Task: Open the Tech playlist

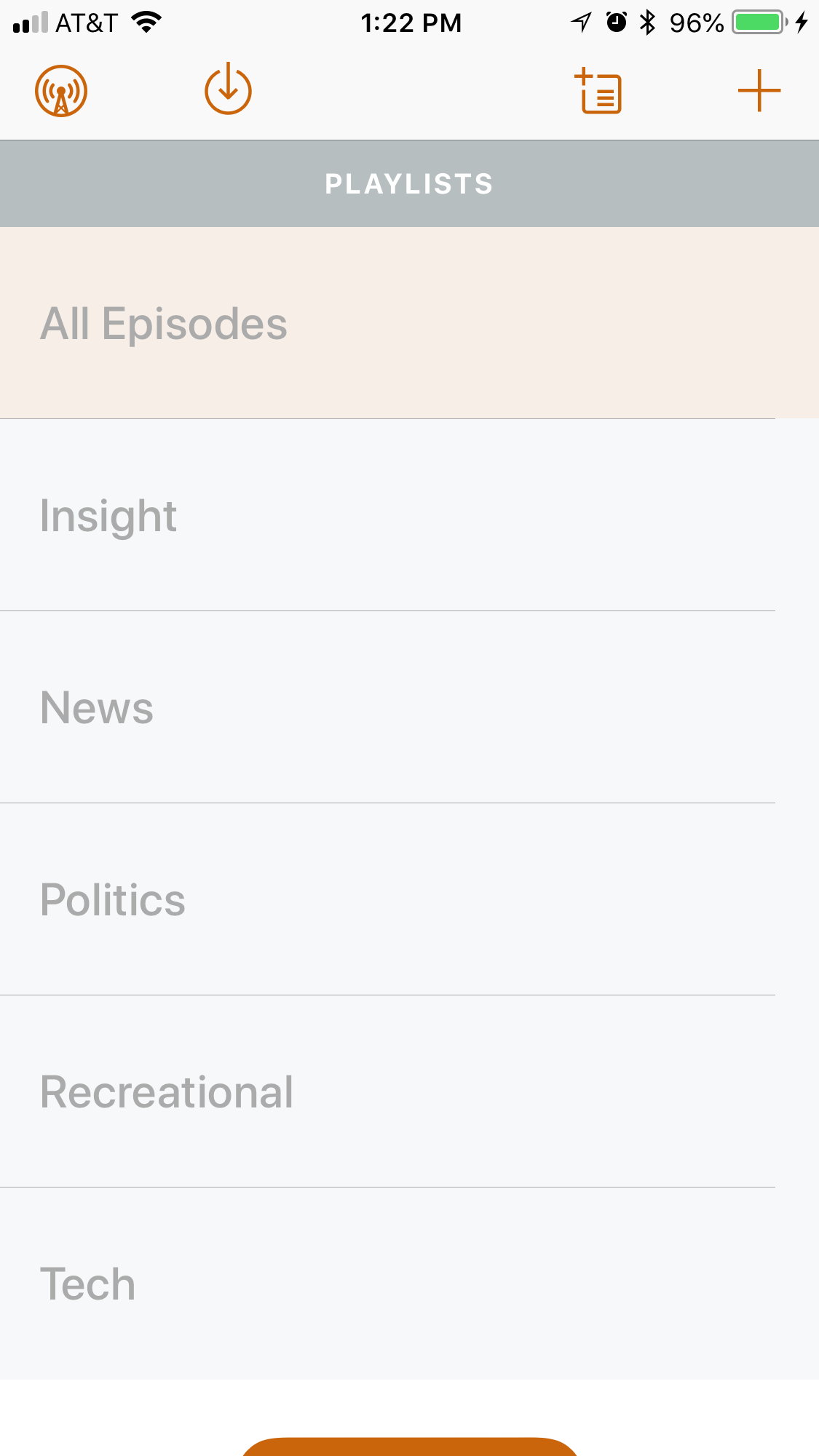Action: pyautogui.click(x=409, y=1284)
